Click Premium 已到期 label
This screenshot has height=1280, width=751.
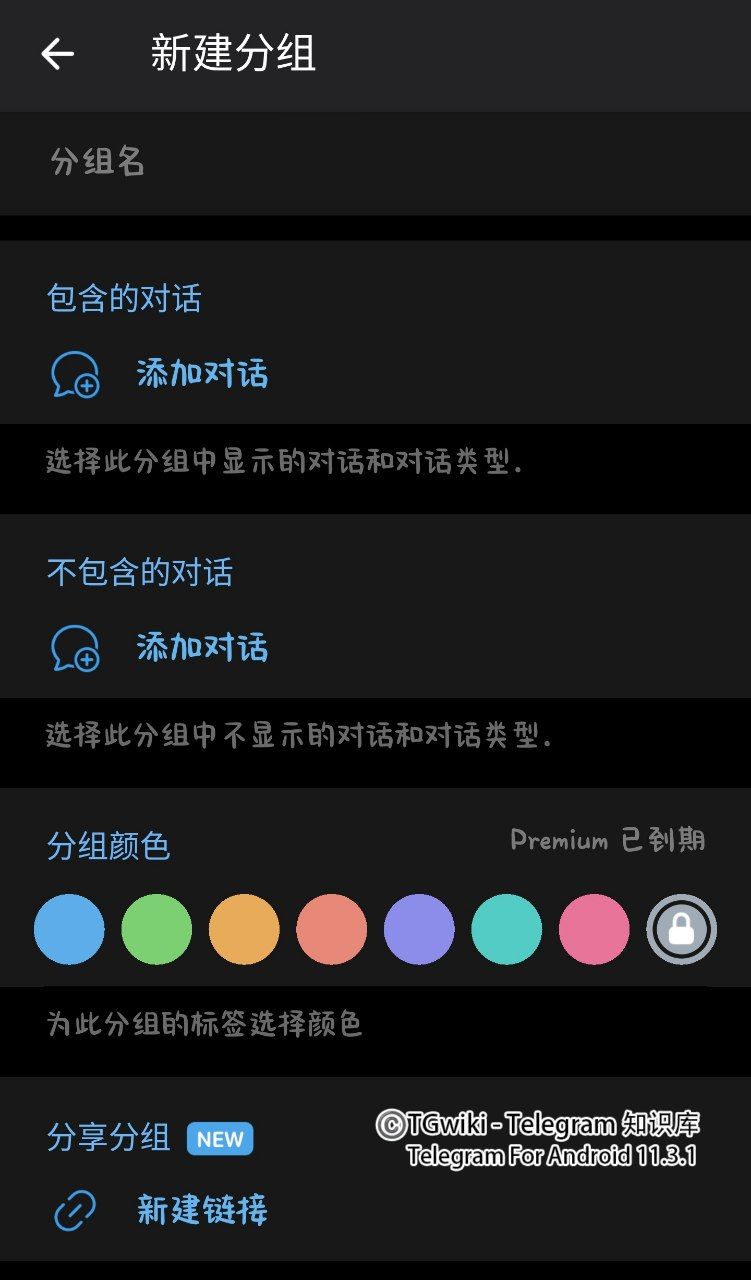608,841
